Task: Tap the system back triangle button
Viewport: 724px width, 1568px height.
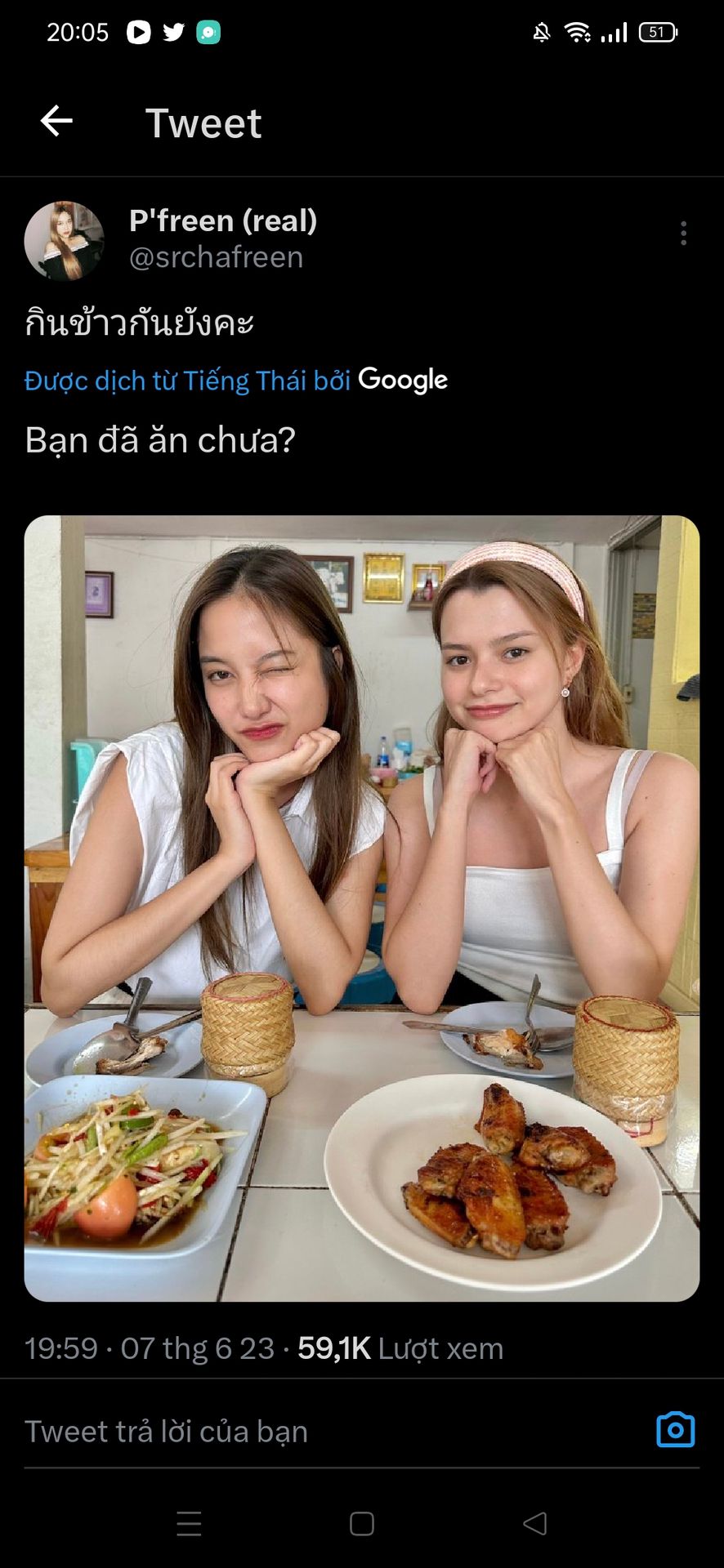Action: pyautogui.click(x=535, y=1524)
